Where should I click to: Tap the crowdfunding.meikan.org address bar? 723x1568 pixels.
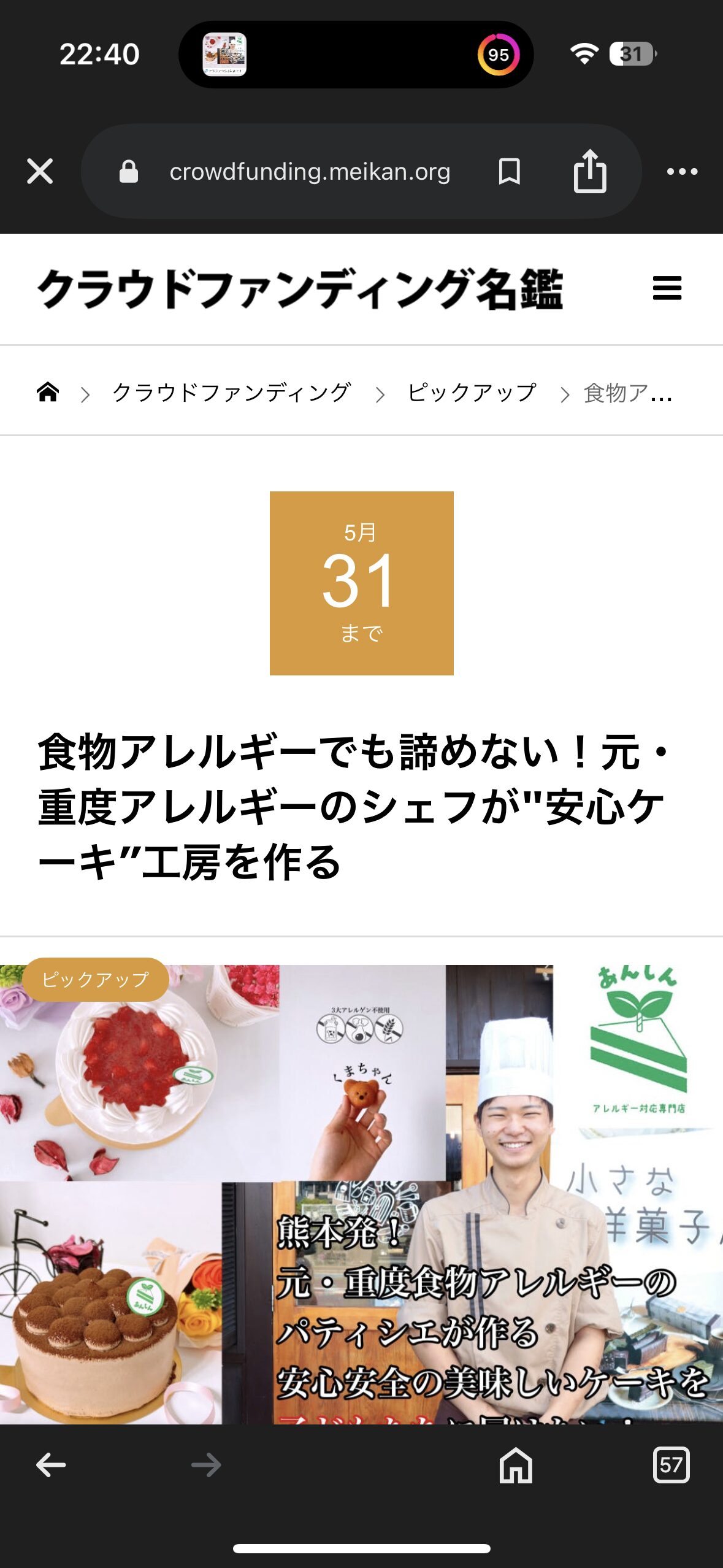(310, 172)
